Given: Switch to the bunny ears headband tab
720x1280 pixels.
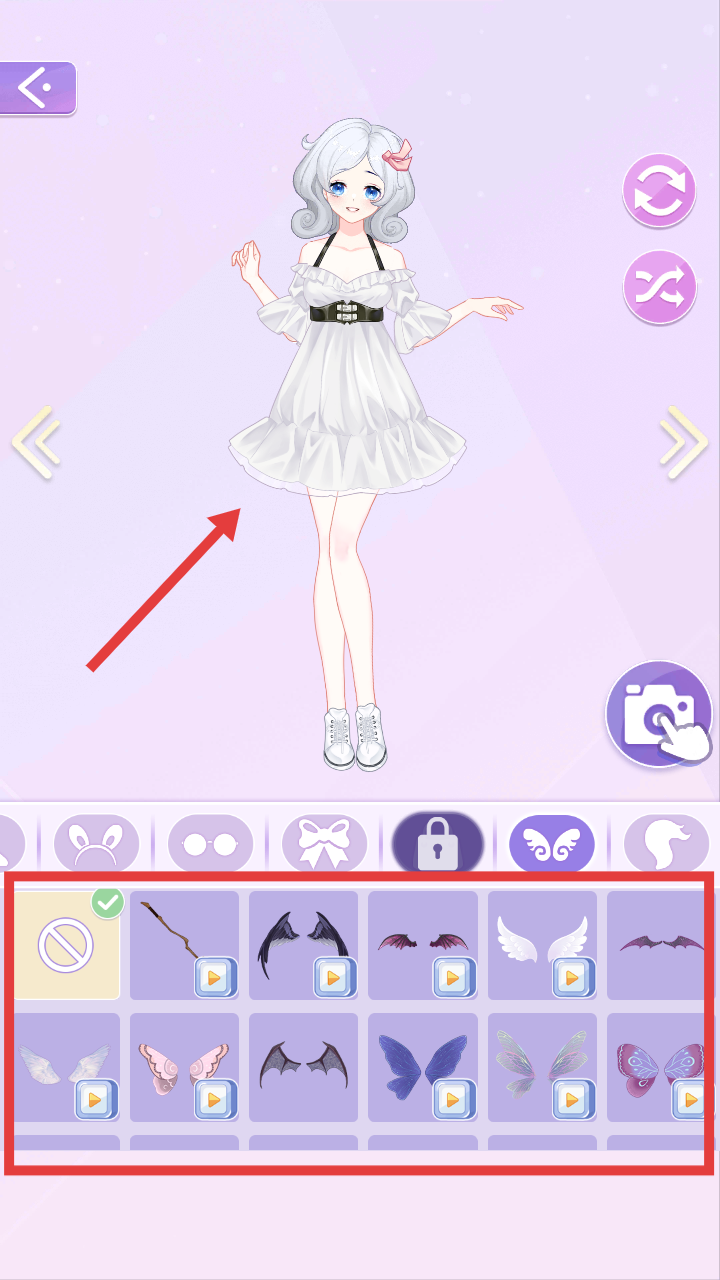Looking at the screenshot, I should click(96, 844).
